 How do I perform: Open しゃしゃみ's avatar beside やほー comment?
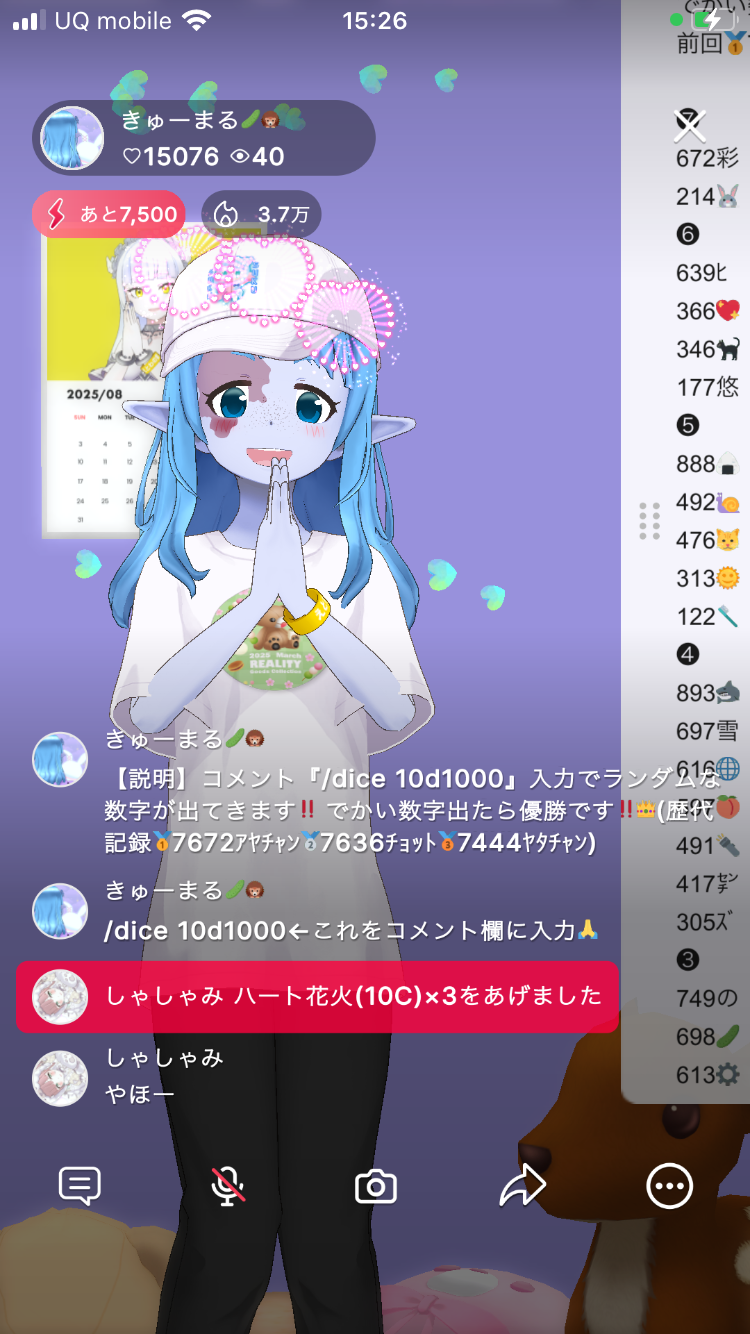(x=60, y=1078)
